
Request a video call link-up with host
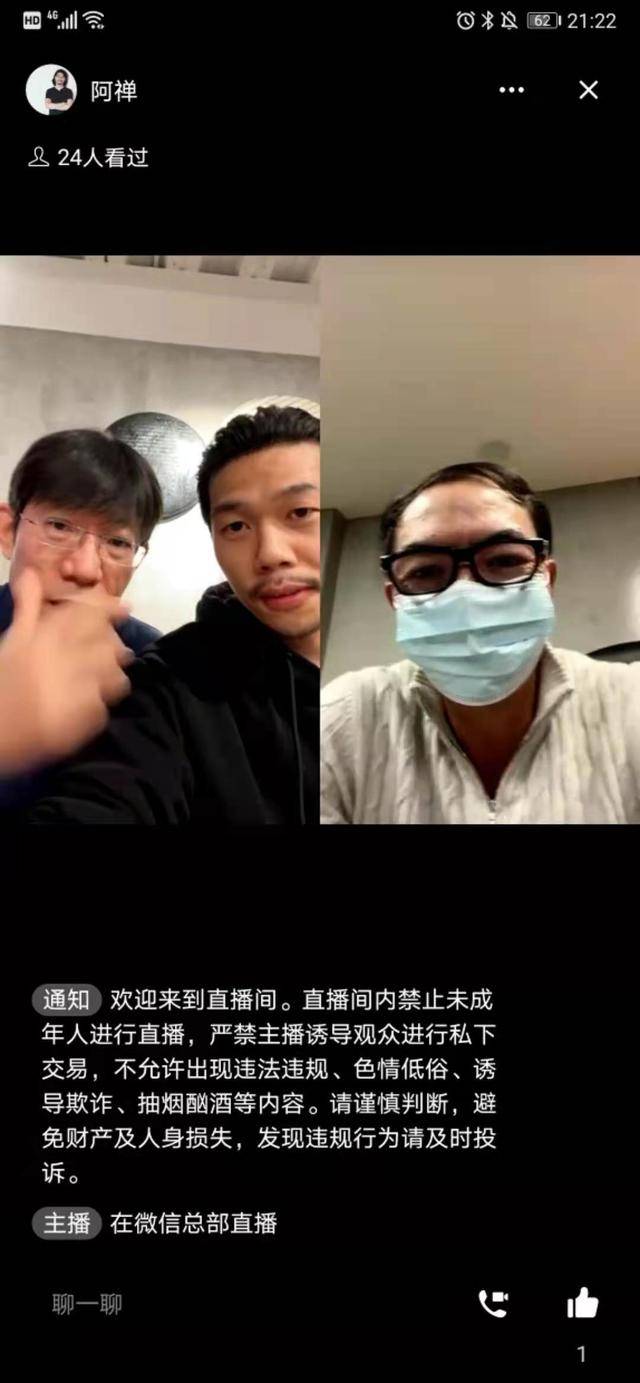[x=493, y=1303]
